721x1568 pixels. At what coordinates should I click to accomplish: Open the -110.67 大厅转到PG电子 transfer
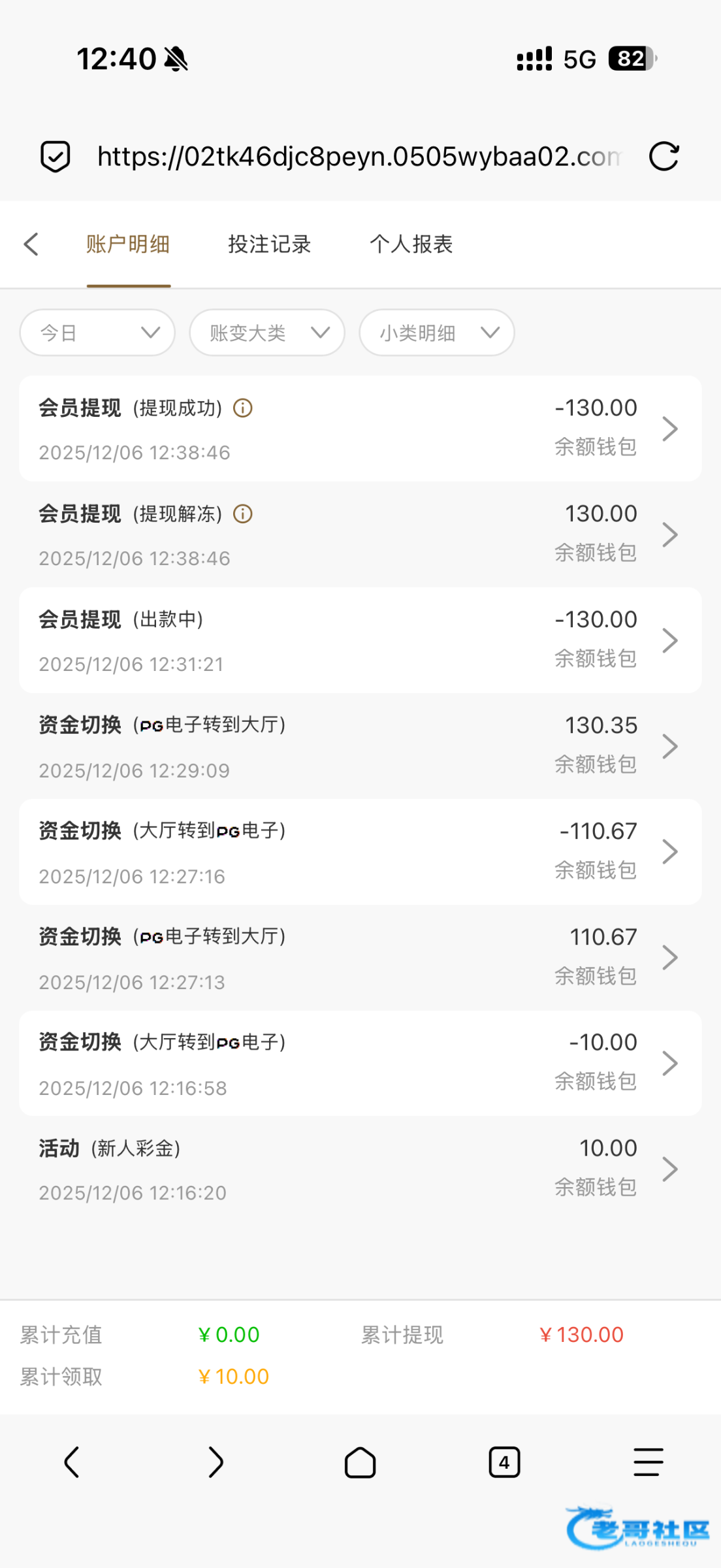tap(360, 852)
